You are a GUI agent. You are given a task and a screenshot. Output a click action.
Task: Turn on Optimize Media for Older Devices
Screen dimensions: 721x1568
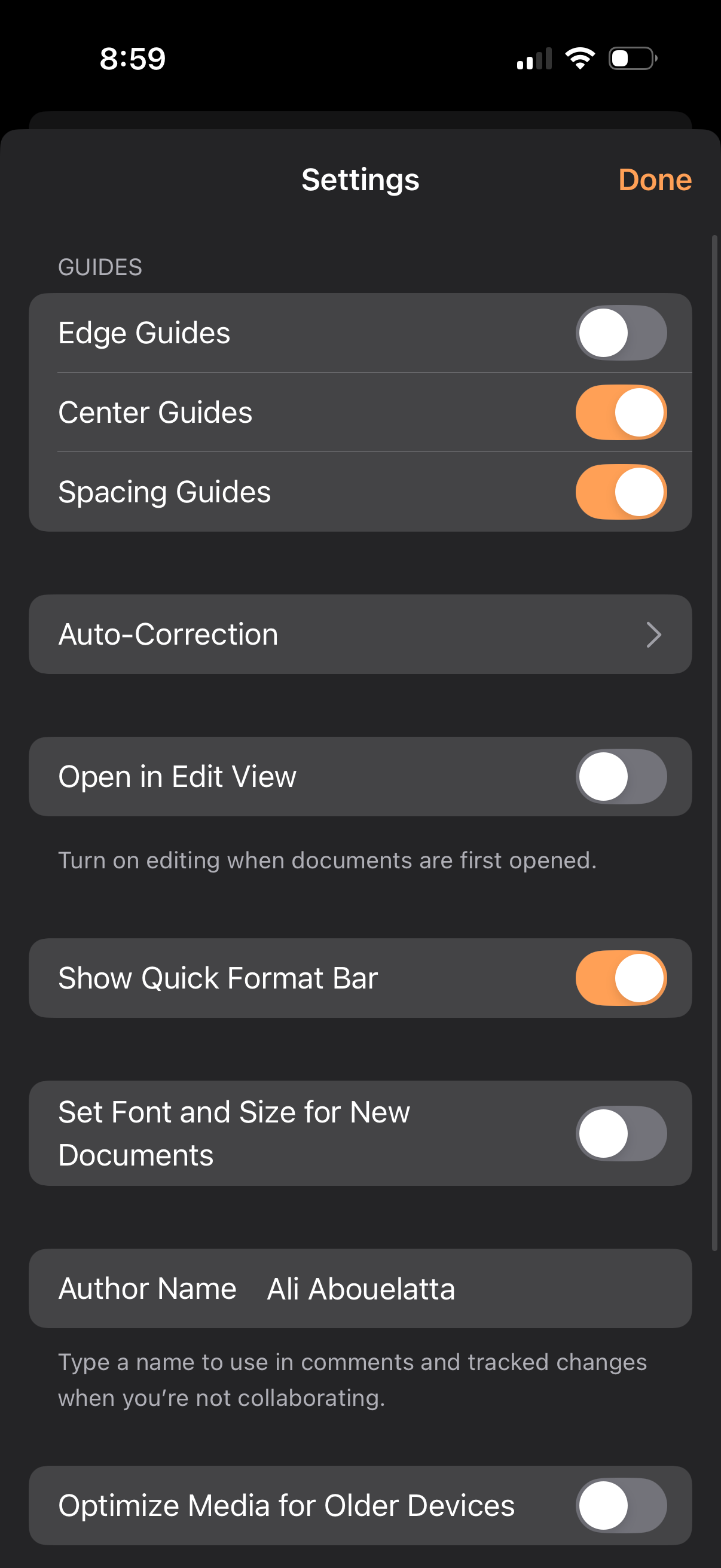coord(622,1506)
